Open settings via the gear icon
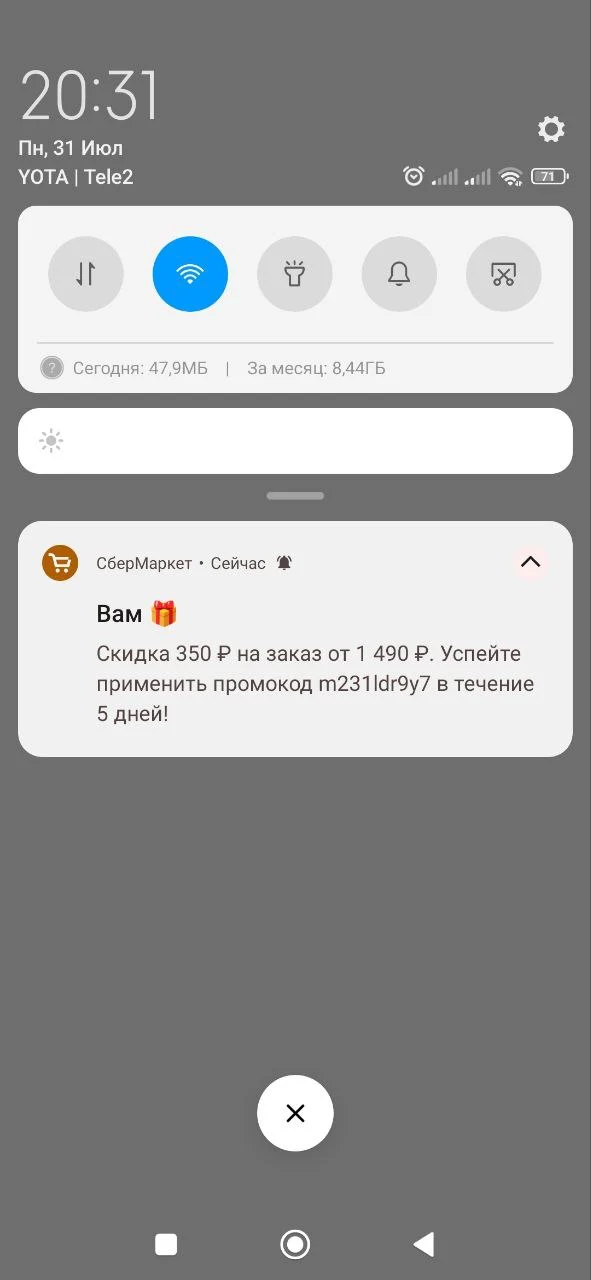 point(551,129)
